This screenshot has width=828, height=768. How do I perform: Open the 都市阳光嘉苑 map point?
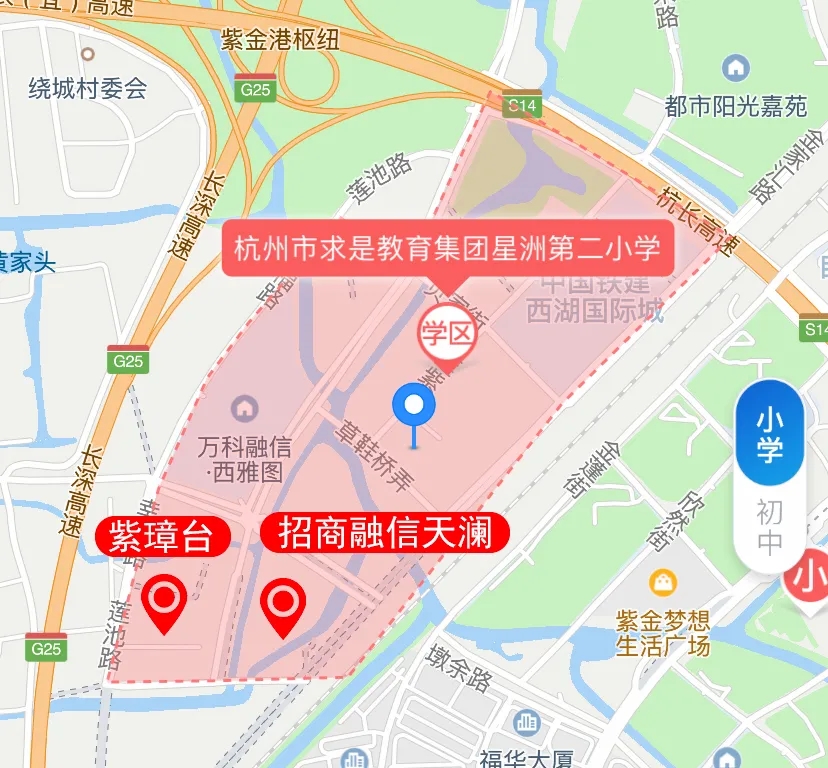coord(736,69)
